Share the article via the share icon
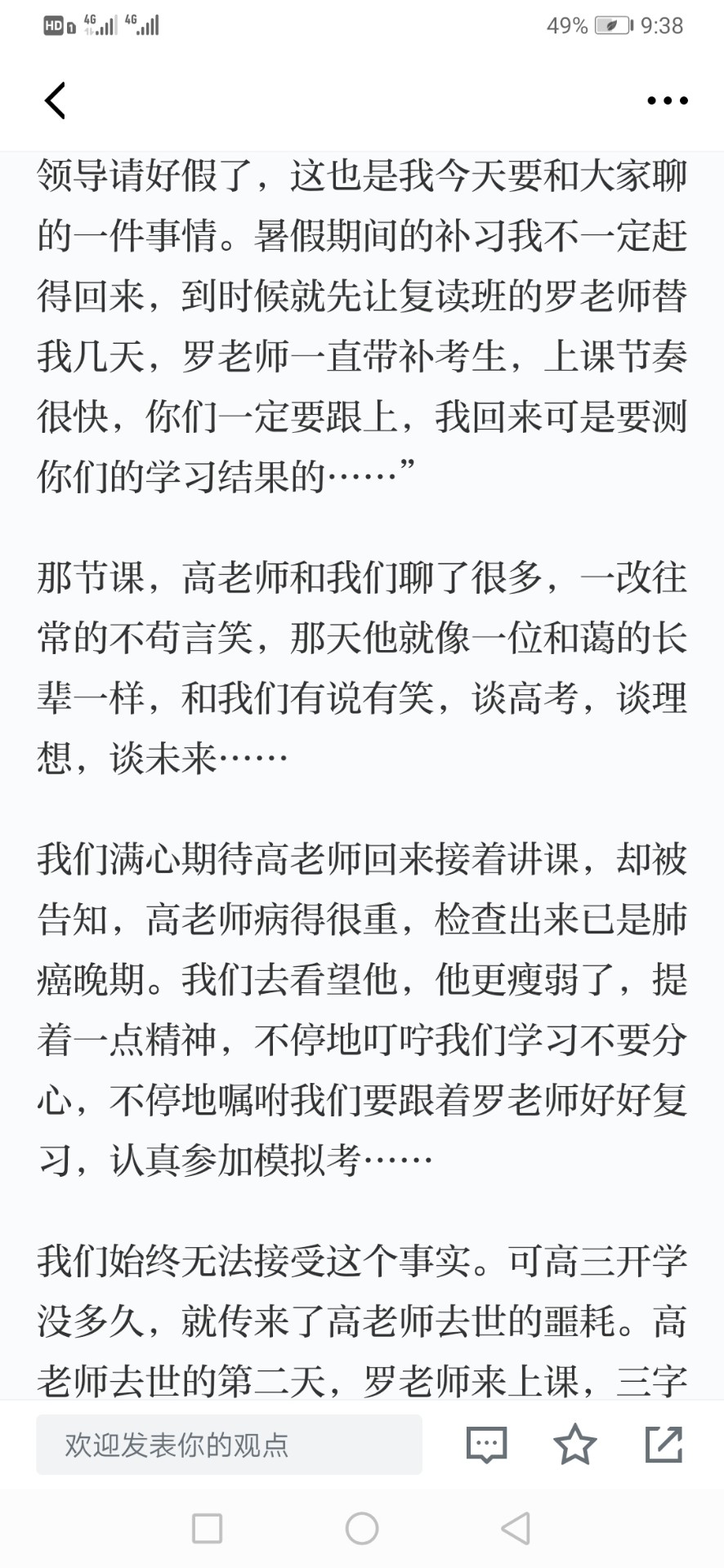This screenshot has height=1568, width=724. click(664, 1444)
